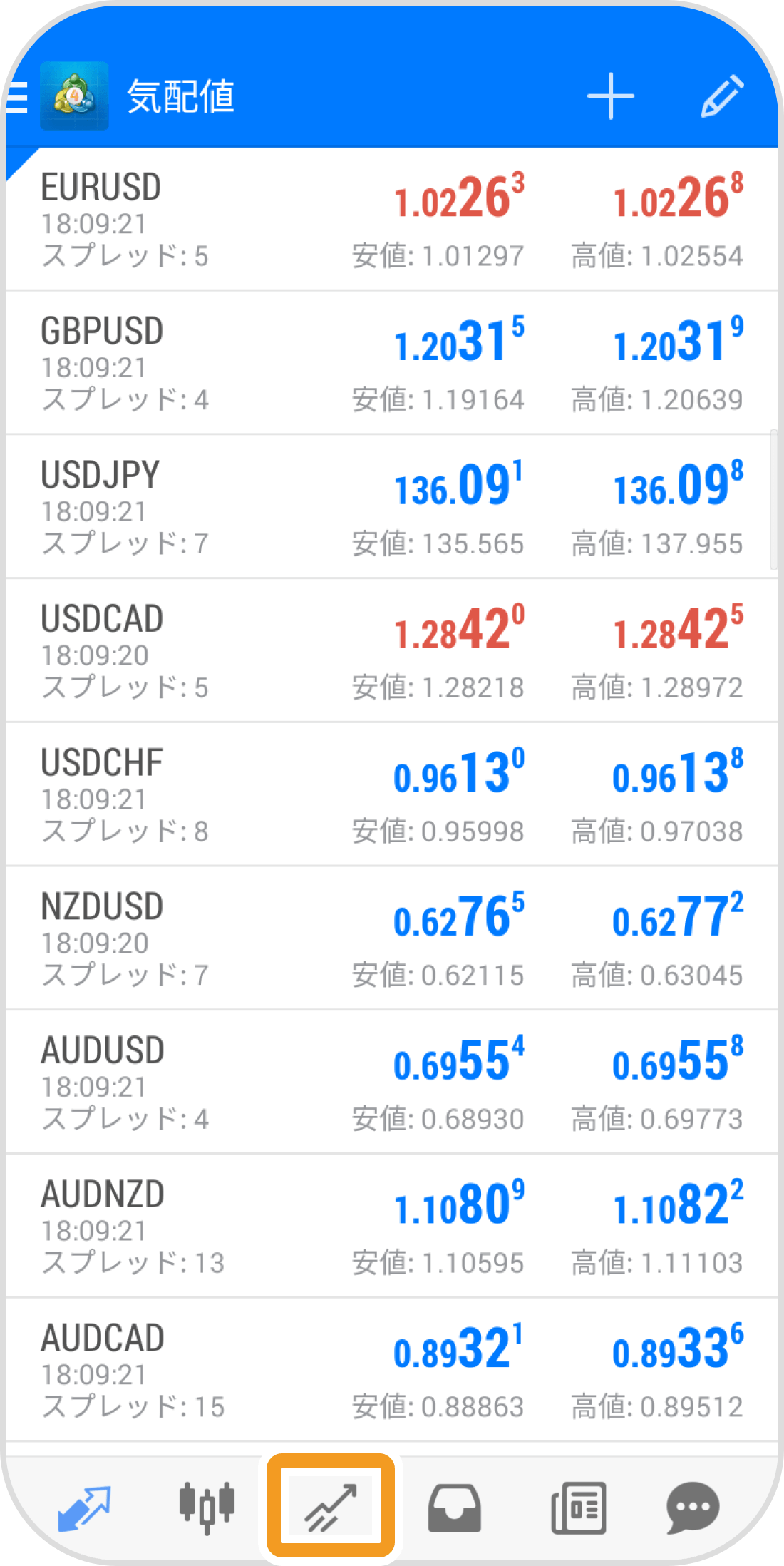
Task: Open the news tab
Action: tap(578, 1508)
